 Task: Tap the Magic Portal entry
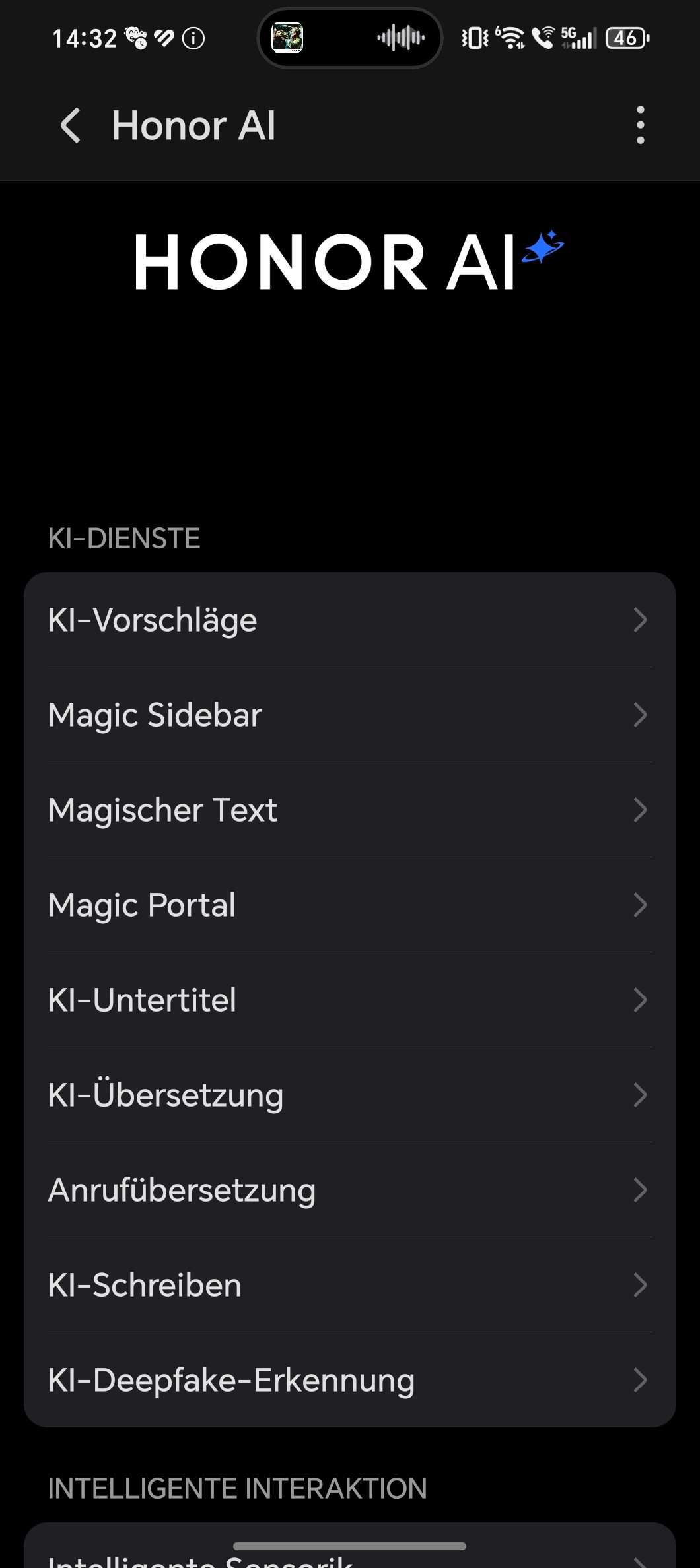[x=350, y=905]
